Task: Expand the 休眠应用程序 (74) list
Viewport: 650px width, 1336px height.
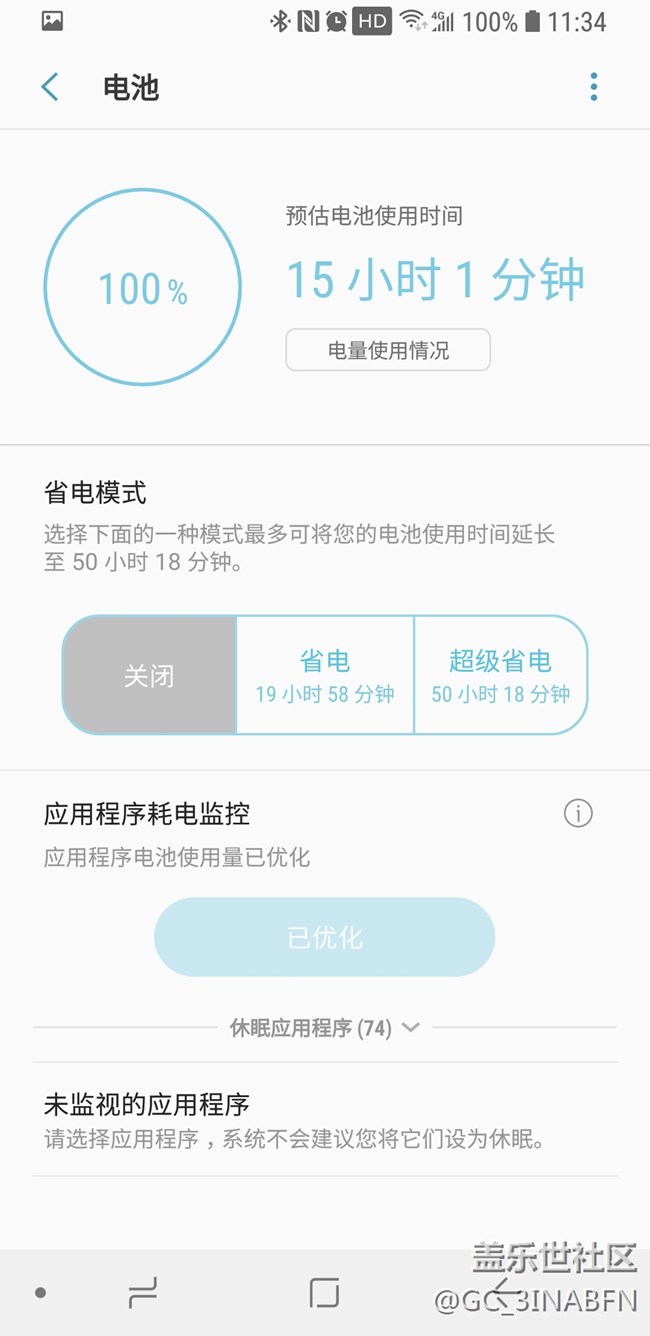Action: 325,1027
